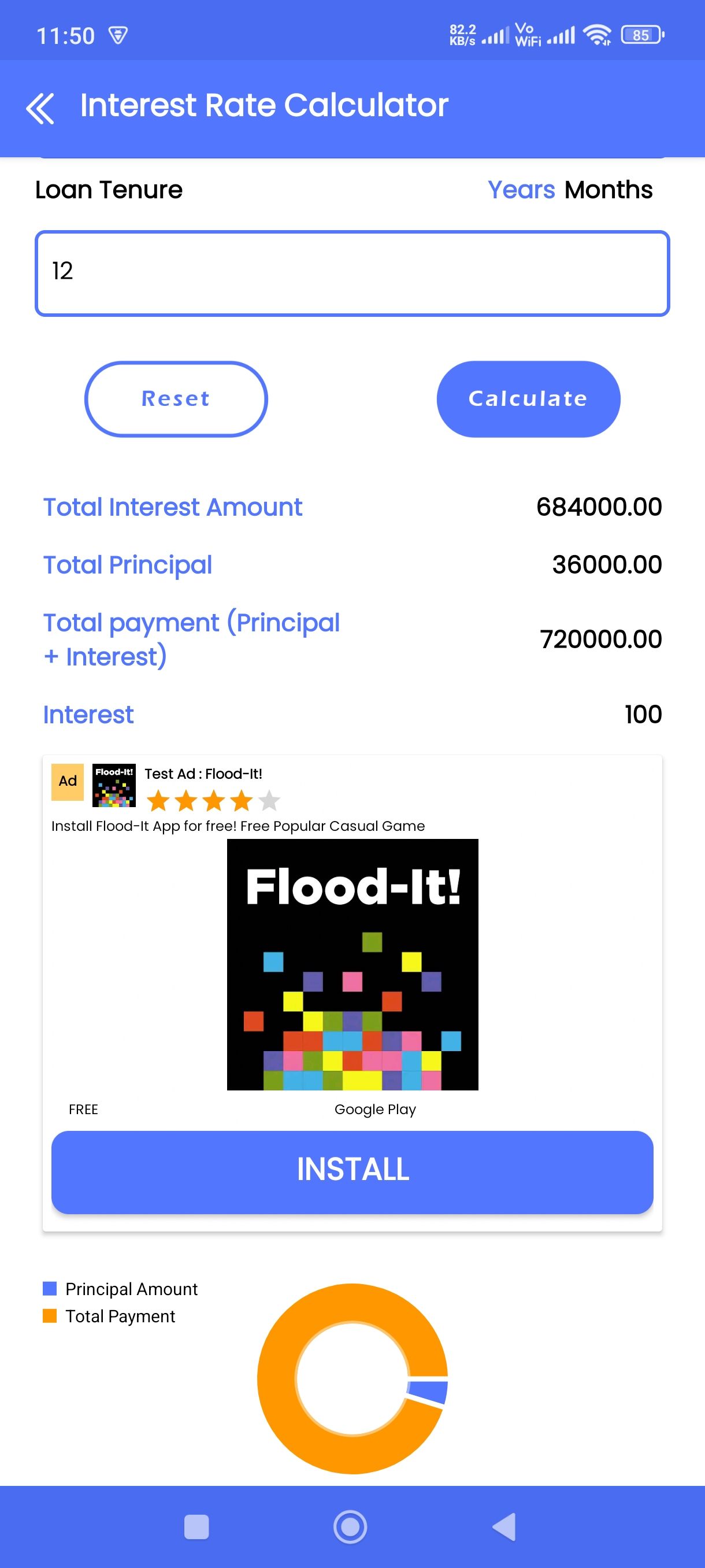Switch loan tenure to Years
The width and height of the screenshot is (705, 1568).
click(521, 190)
